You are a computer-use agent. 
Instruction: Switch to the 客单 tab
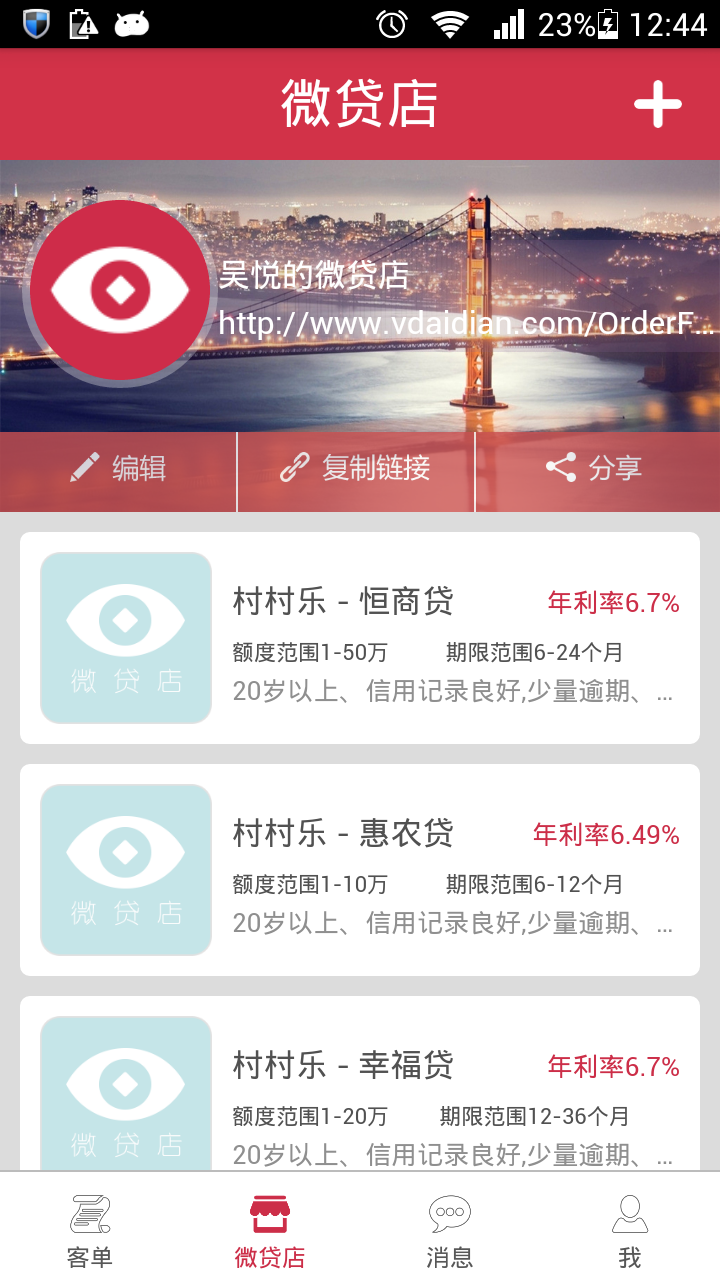tap(90, 1228)
